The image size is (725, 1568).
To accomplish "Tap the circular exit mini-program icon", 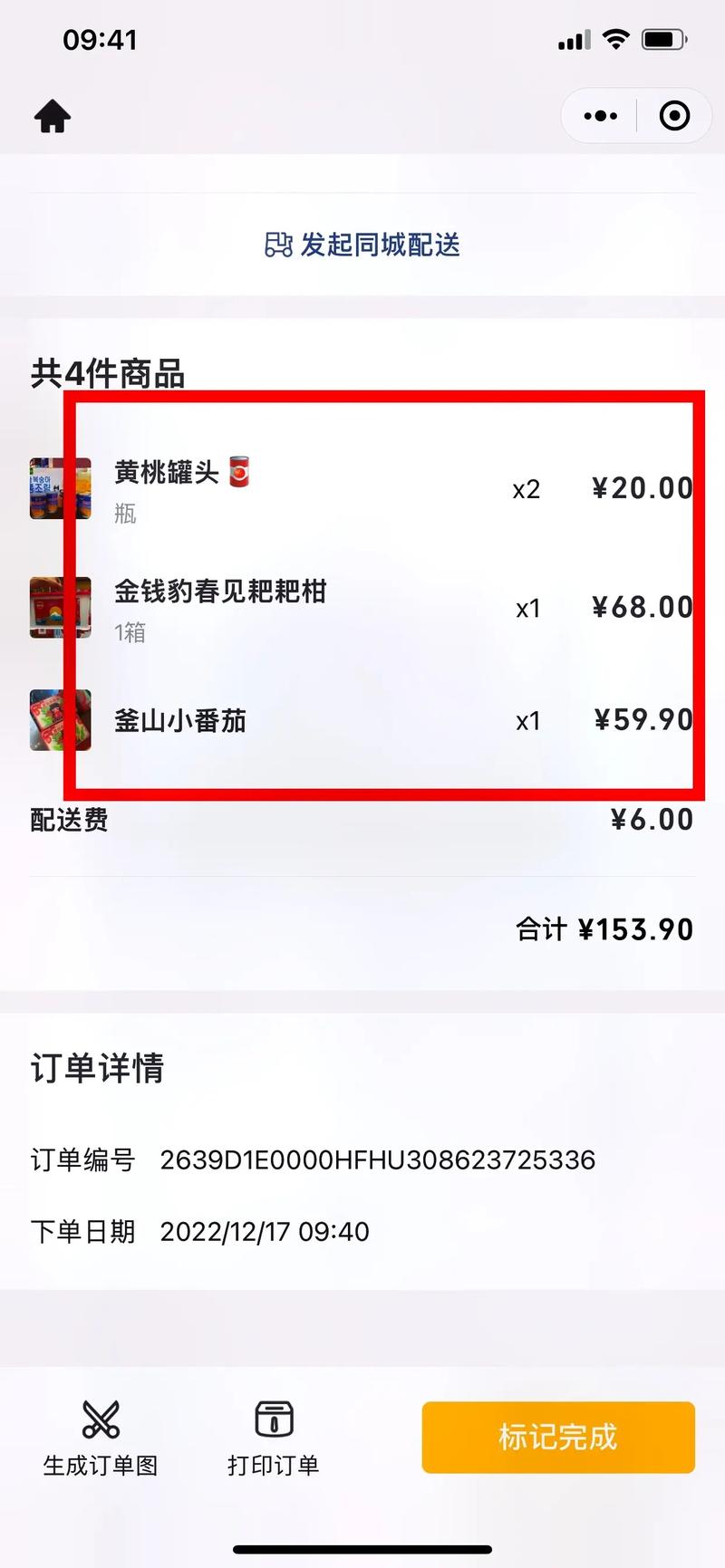I will pyautogui.click(x=674, y=115).
